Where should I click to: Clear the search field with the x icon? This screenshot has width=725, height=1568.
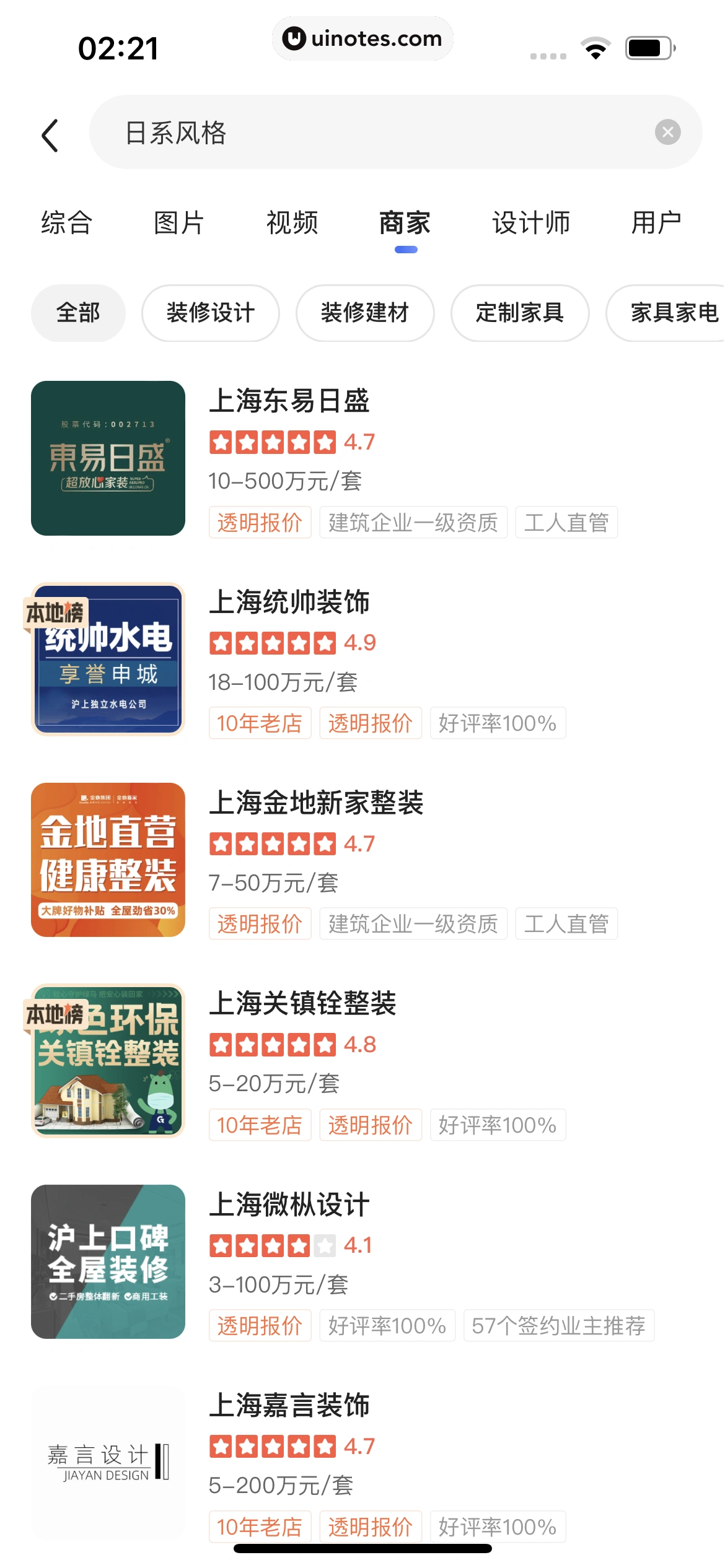667,132
